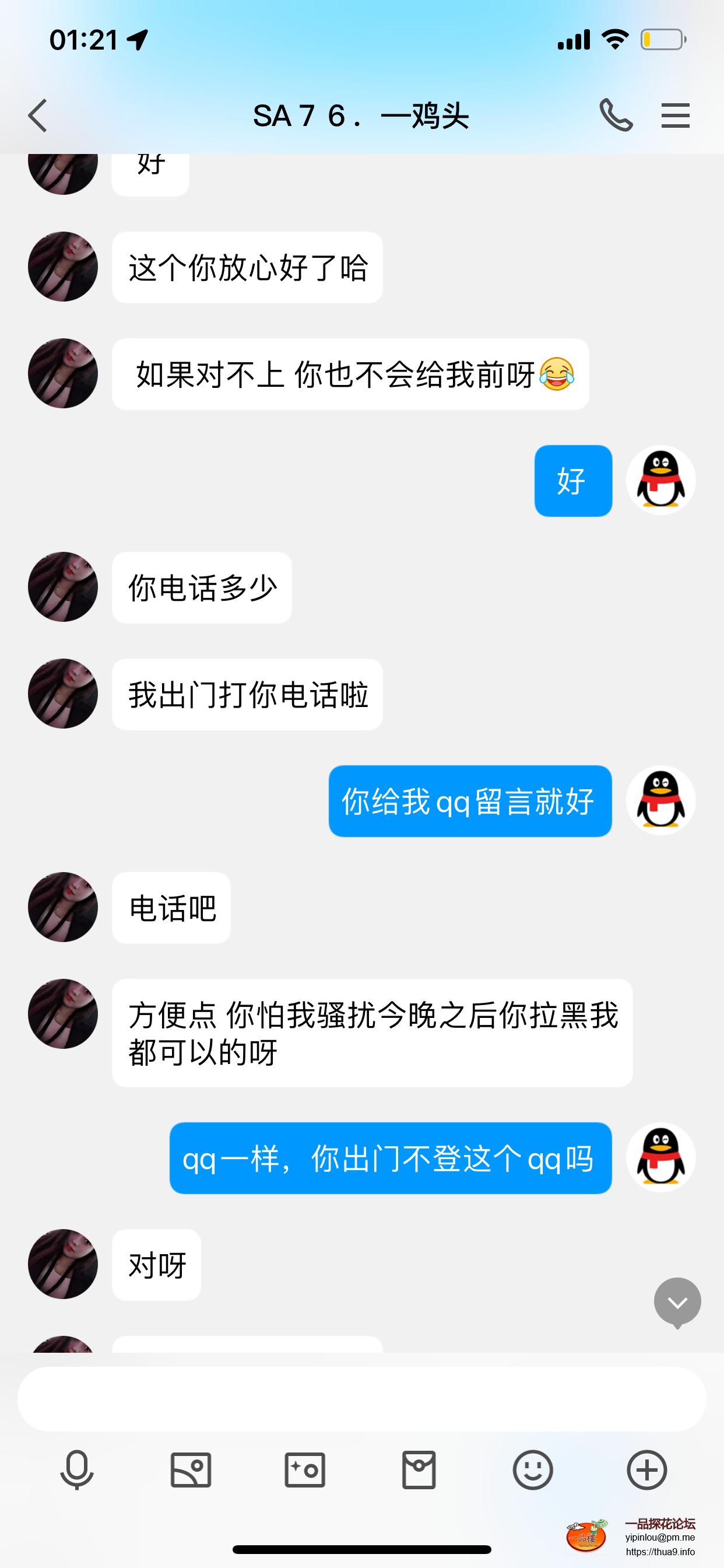Go back from the chat
This screenshot has width=724, height=1568.
tap(38, 116)
